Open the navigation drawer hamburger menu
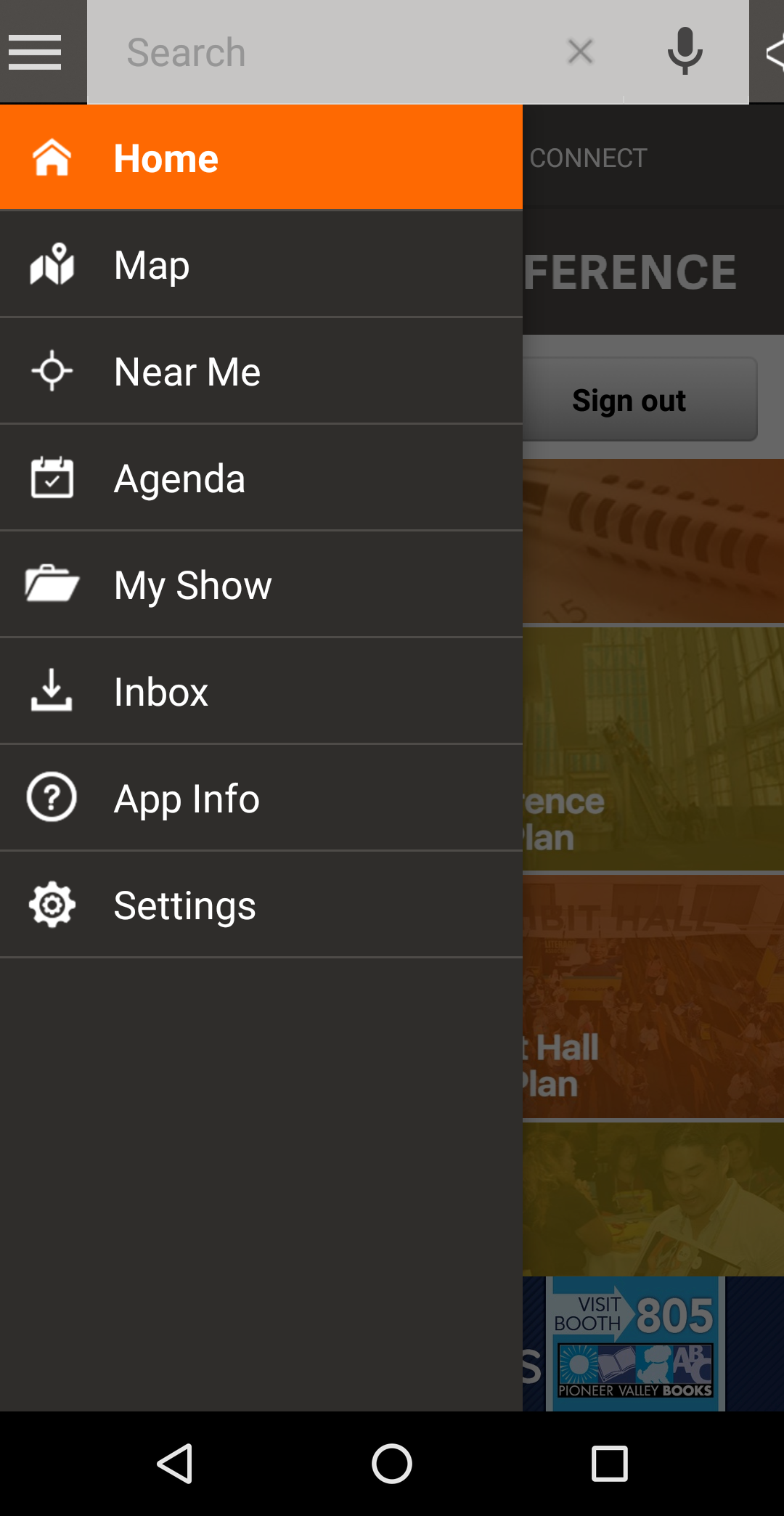This screenshot has height=1516, width=784. [x=34, y=51]
